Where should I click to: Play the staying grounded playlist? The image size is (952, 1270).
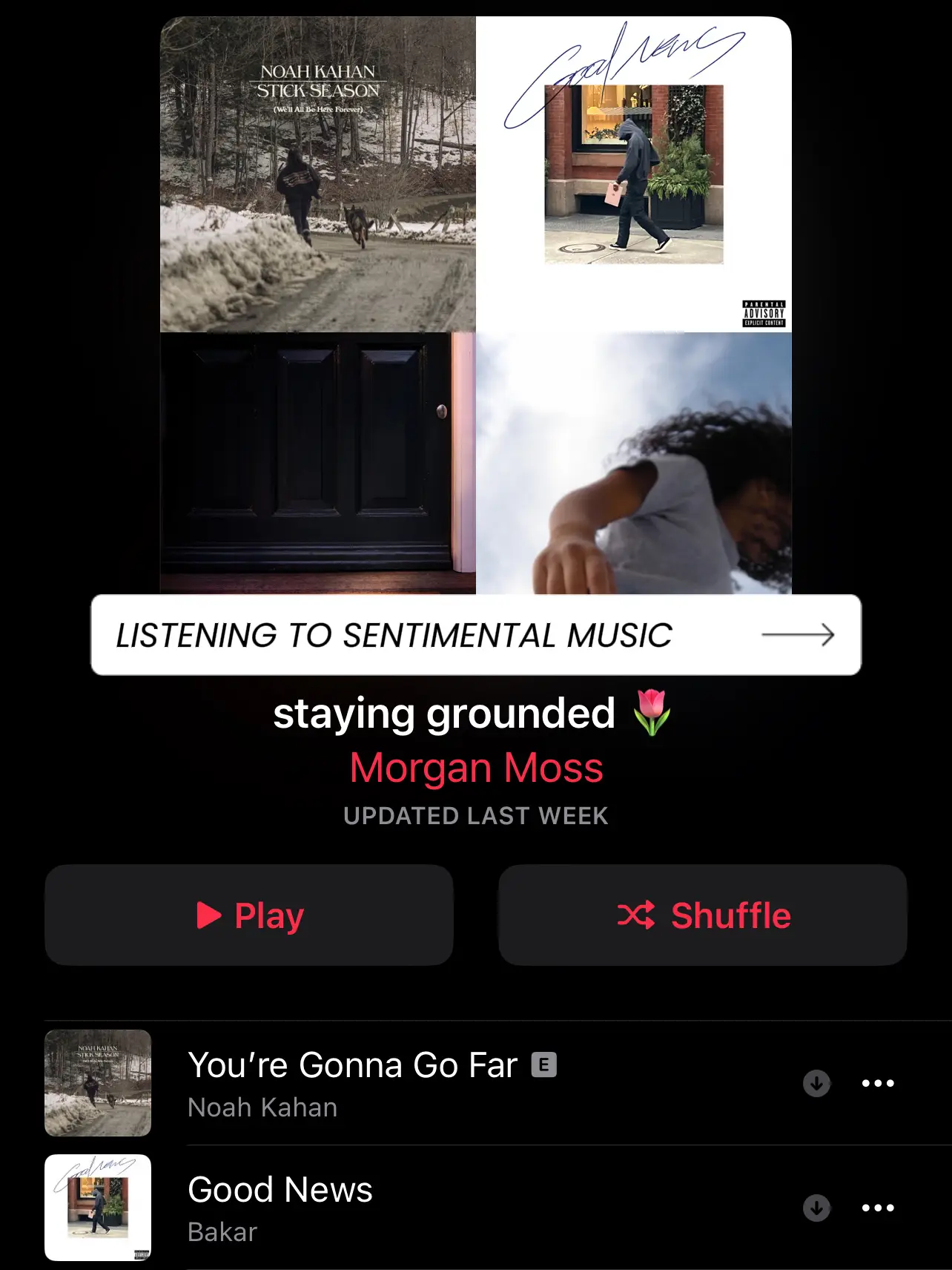[x=249, y=915]
